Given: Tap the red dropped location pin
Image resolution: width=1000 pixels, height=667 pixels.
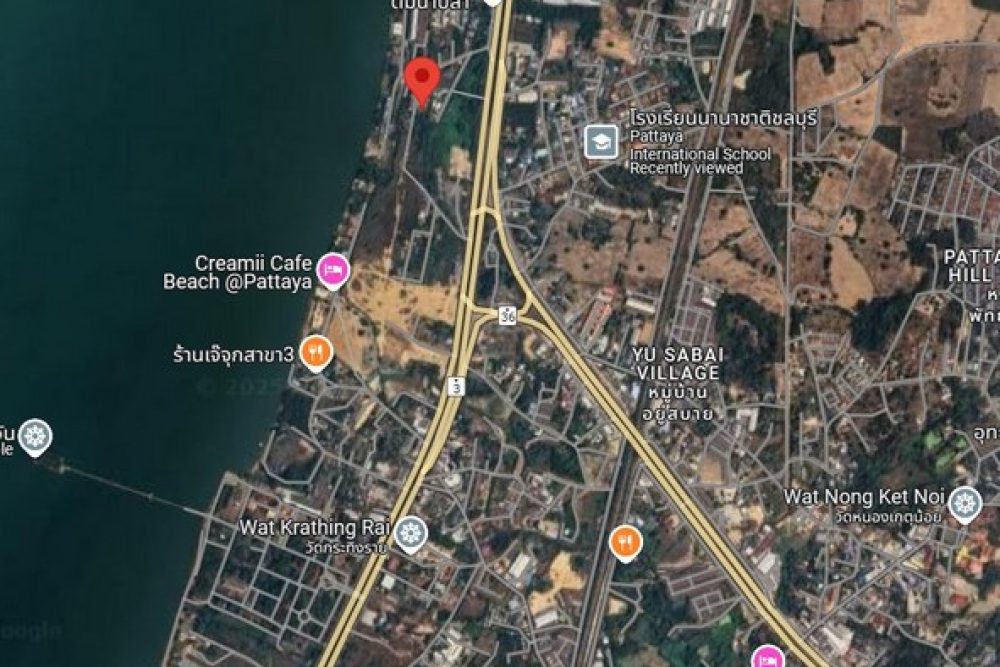Looking at the screenshot, I should tap(422, 78).
